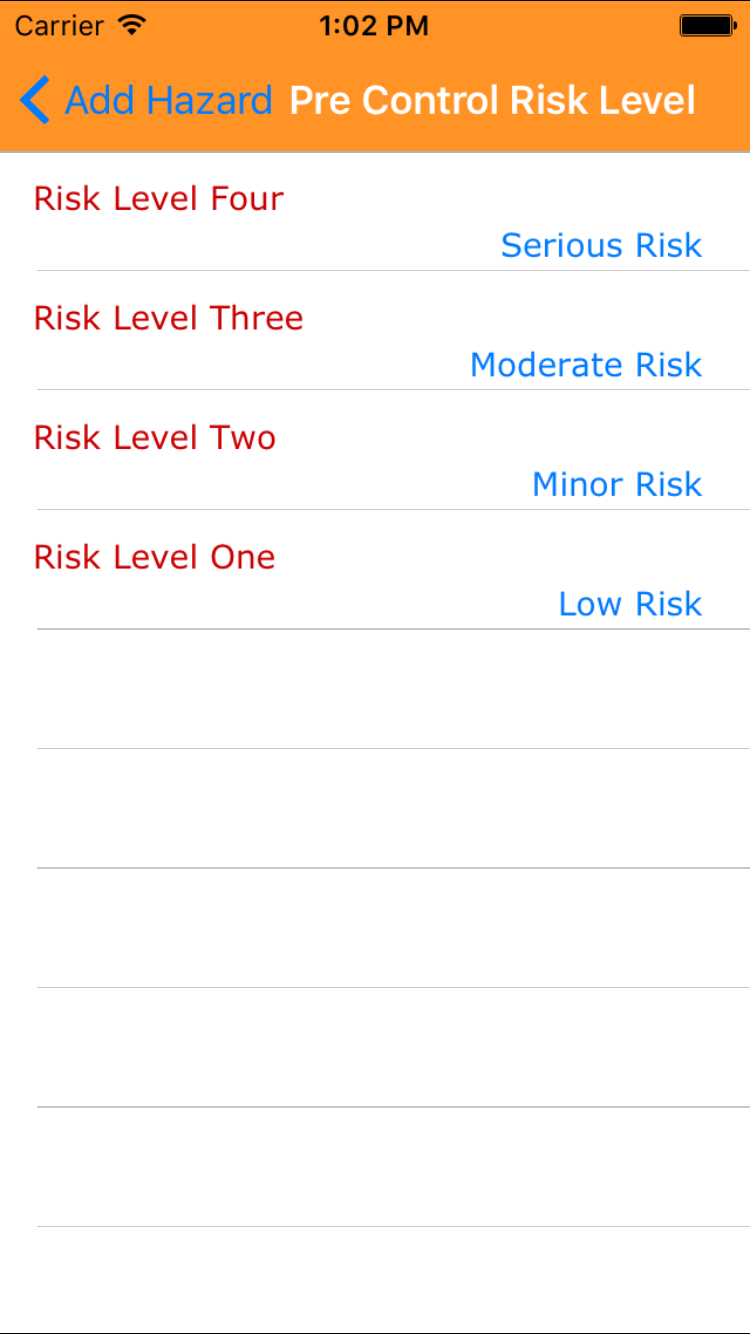The image size is (750, 1334).
Task: Pick Risk Level Two Minor Risk
Action: tap(375, 452)
